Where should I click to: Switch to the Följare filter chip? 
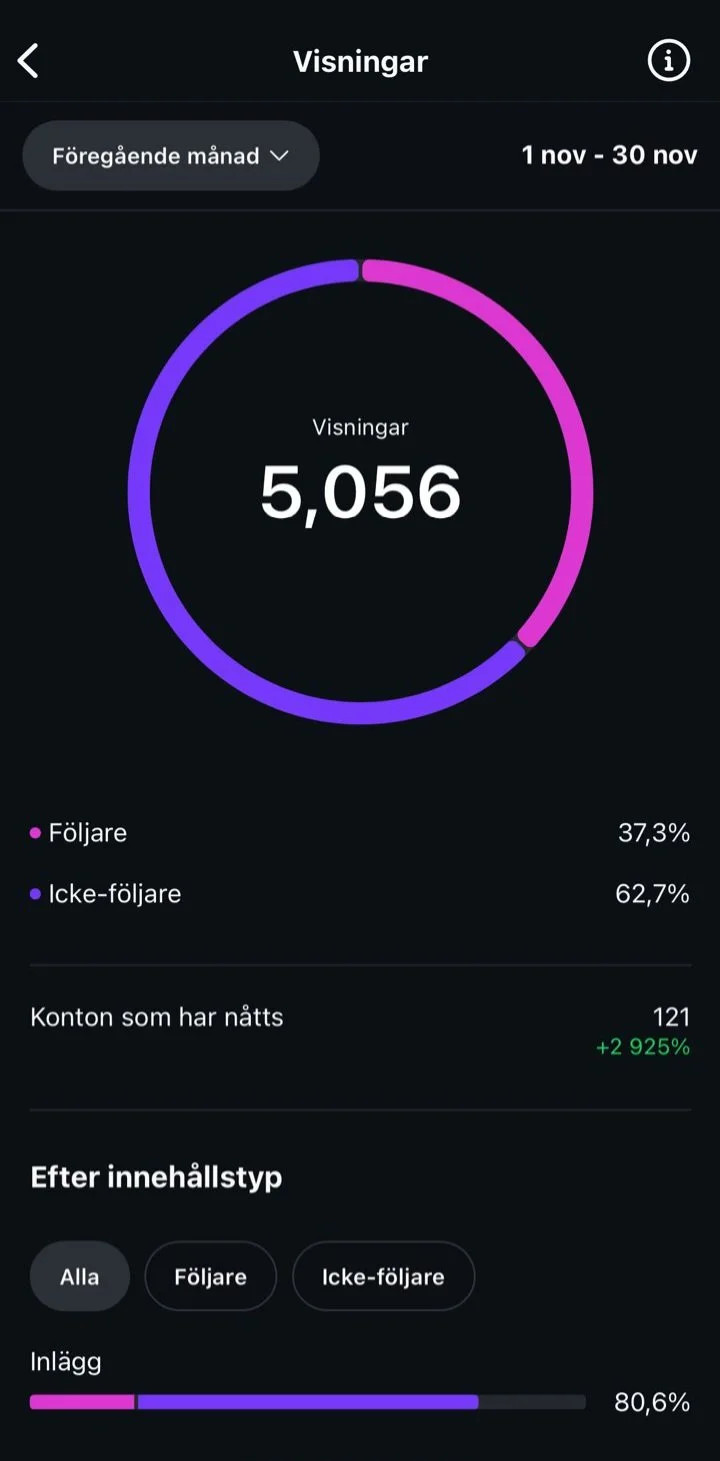tap(211, 1276)
